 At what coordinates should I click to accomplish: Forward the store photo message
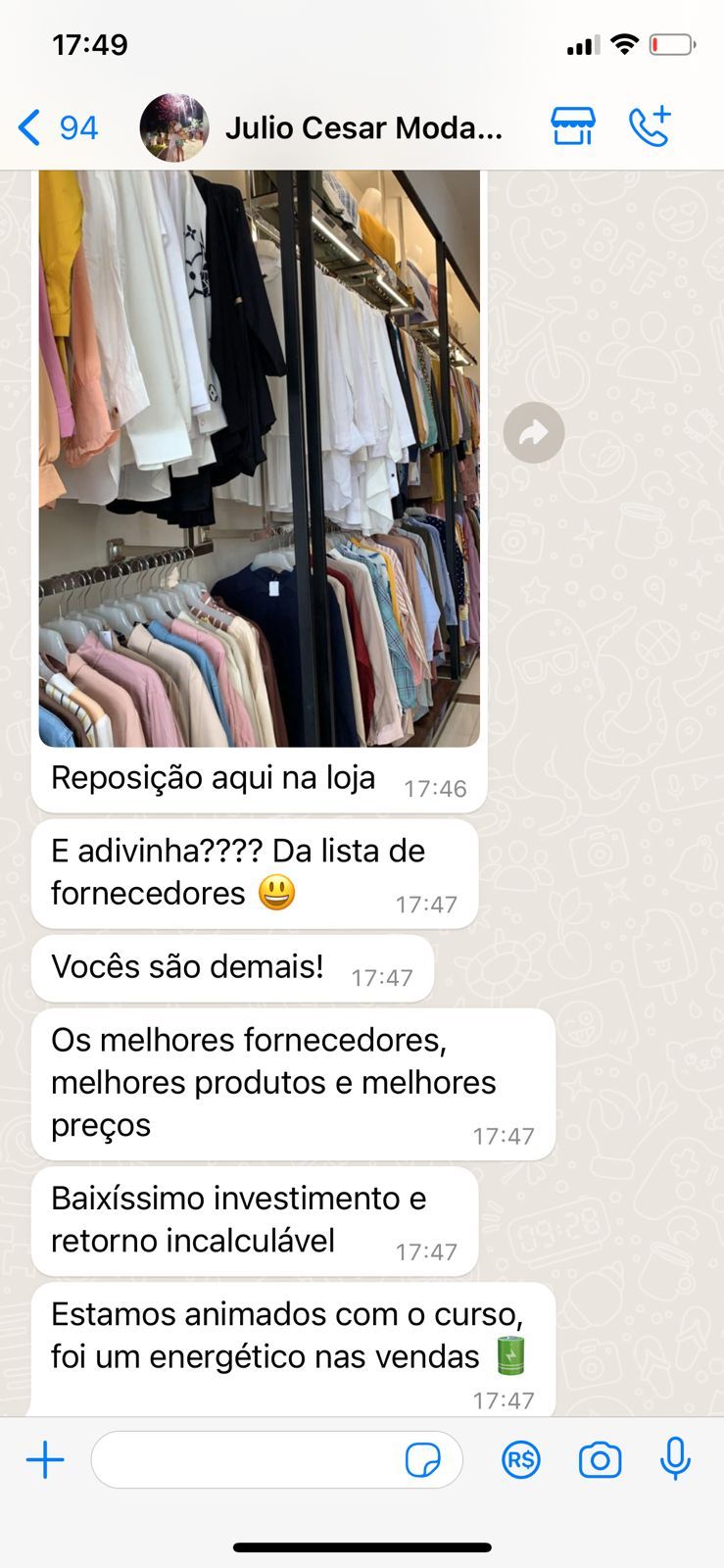click(x=533, y=432)
